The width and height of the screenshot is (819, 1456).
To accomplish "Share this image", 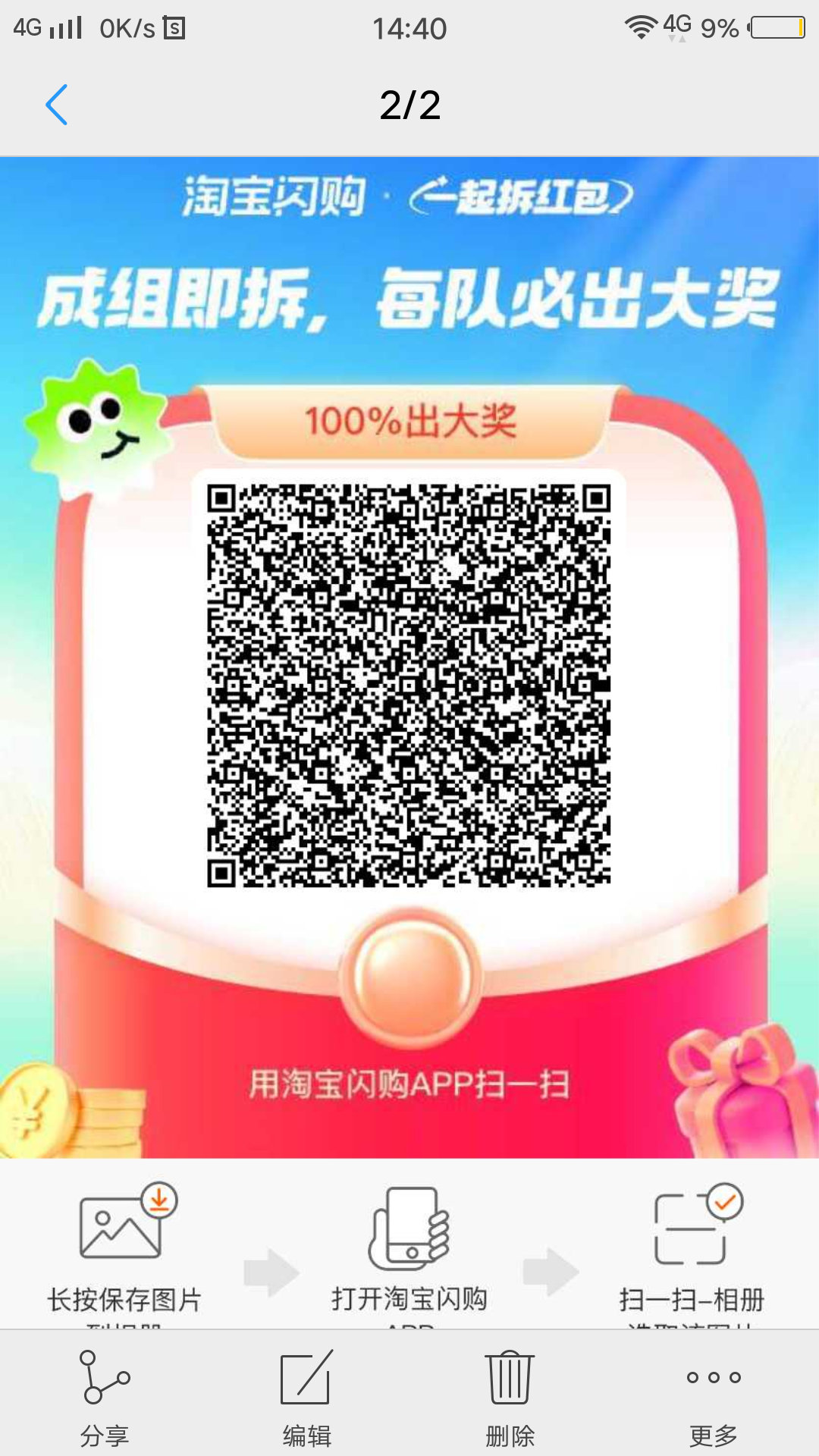I will (105, 1397).
